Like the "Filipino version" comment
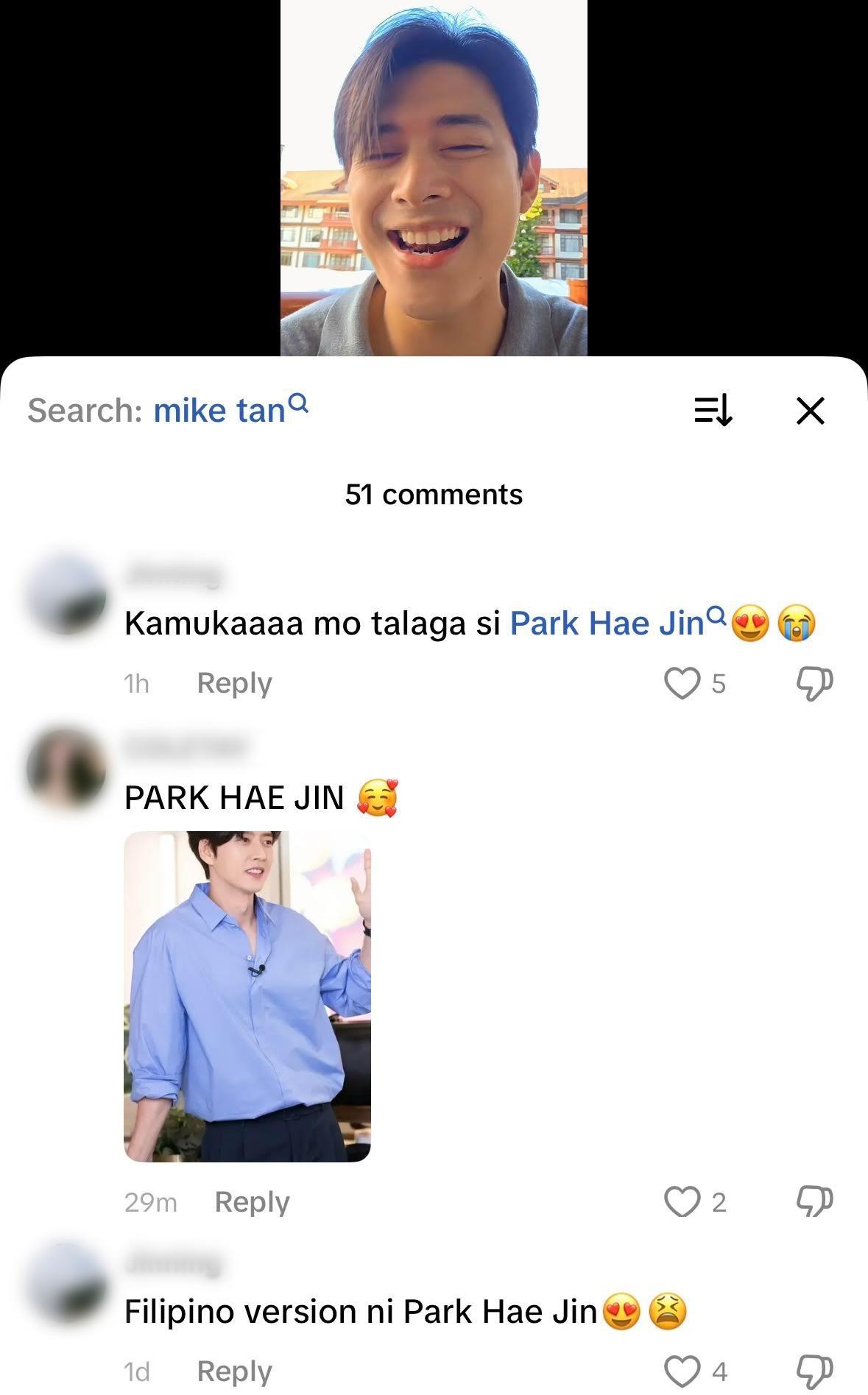This screenshot has height=1395, width=868. (x=682, y=1371)
